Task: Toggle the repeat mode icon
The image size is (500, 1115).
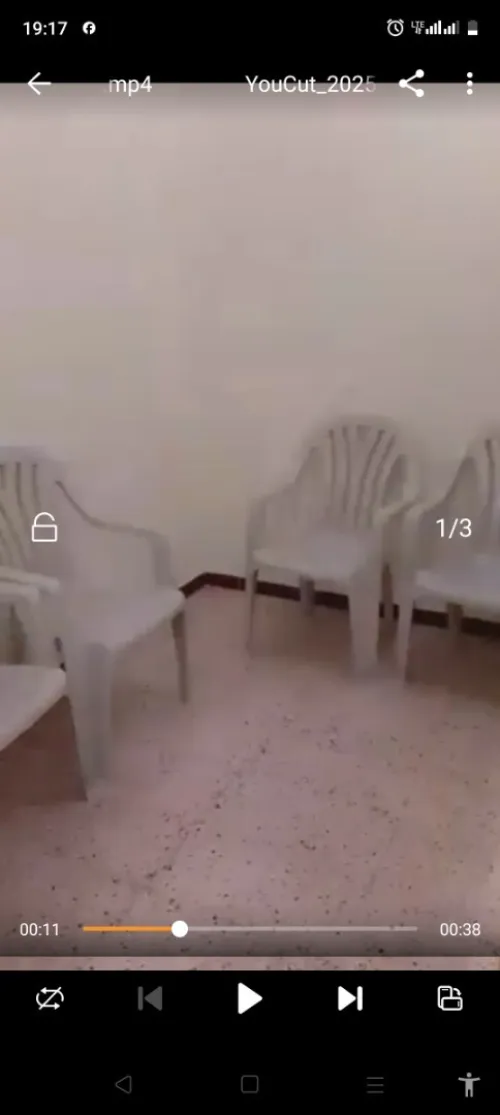Action: click(50, 998)
